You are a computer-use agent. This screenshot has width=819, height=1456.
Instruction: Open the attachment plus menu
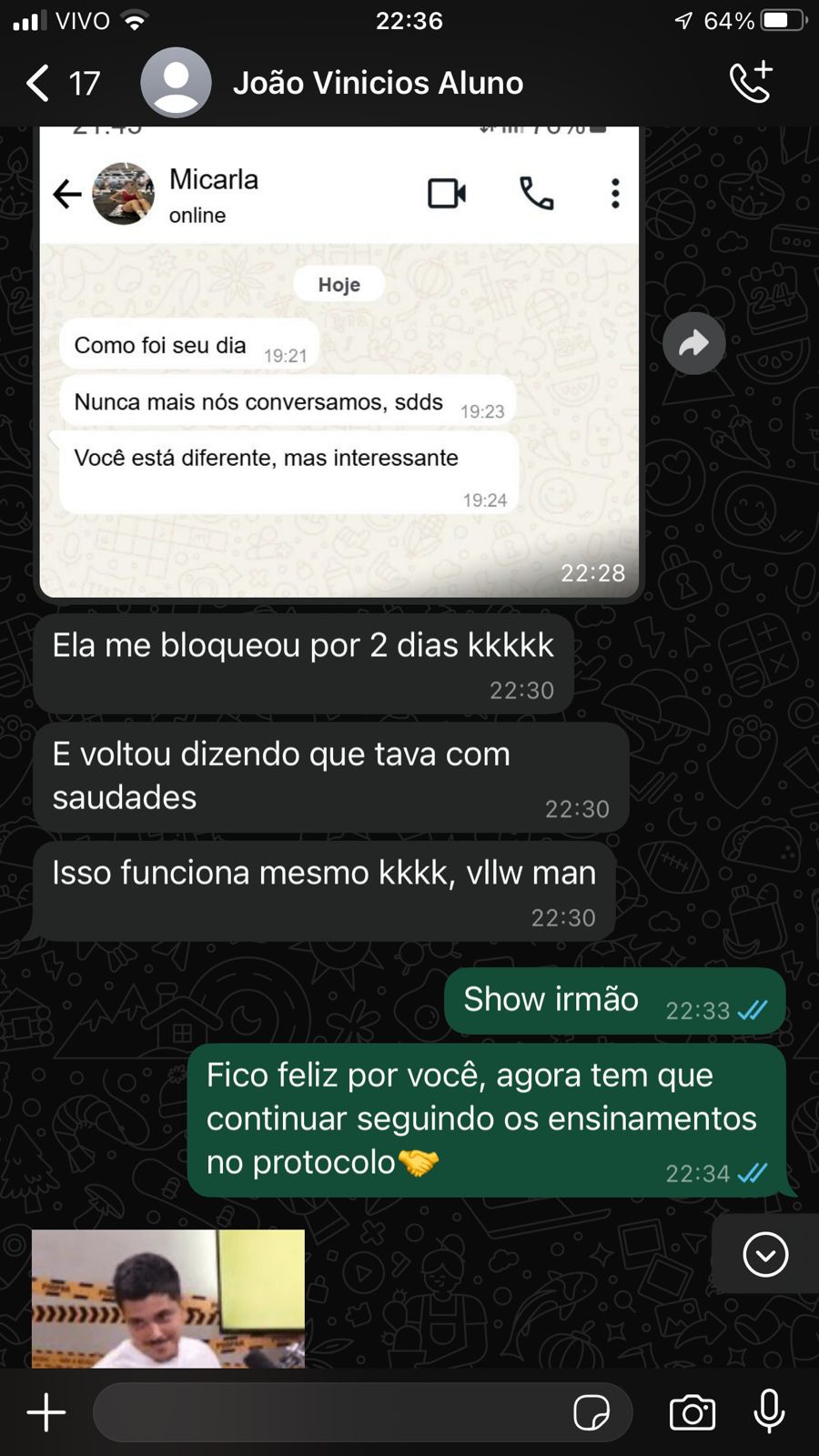46,1412
